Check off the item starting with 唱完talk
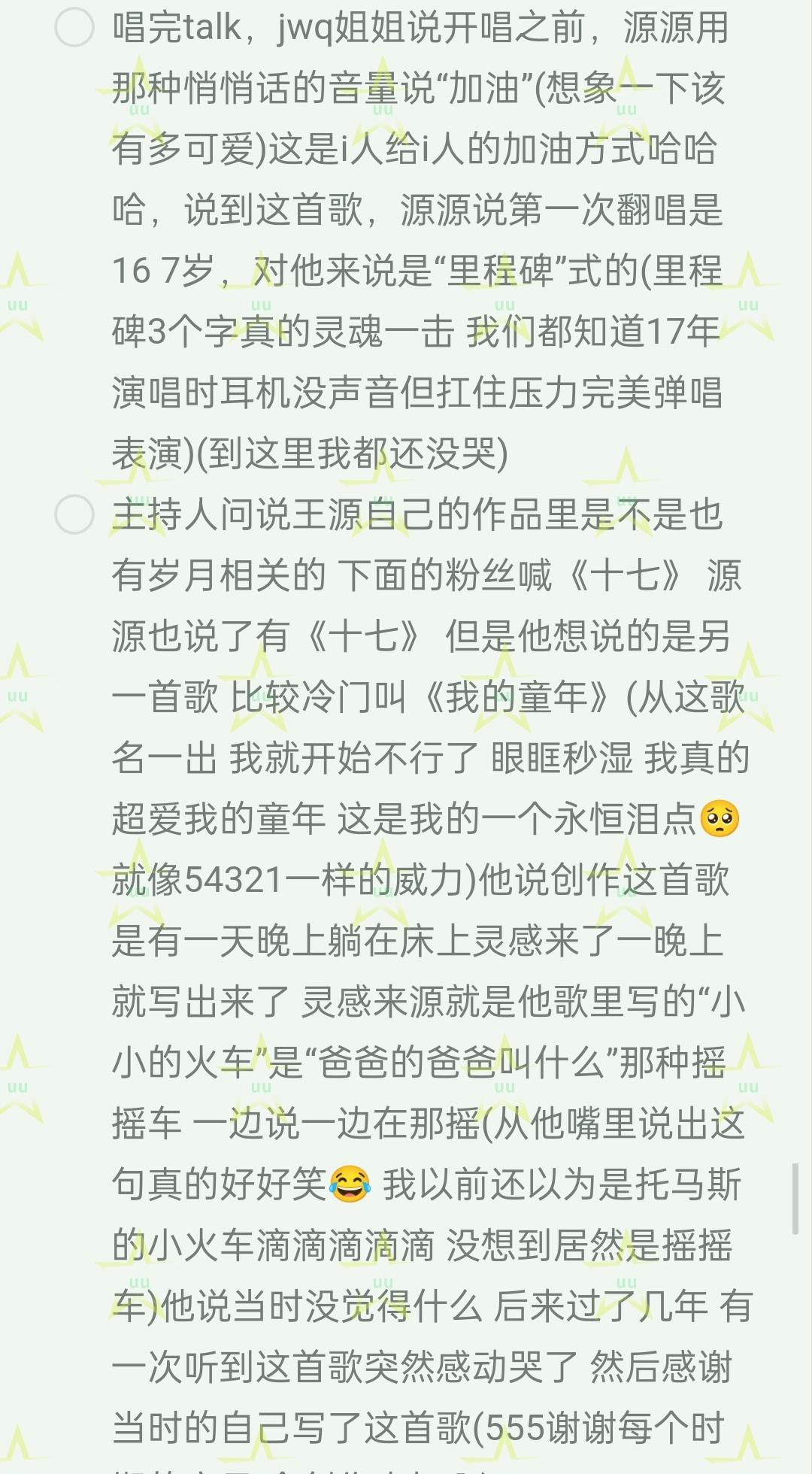This screenshot has width=812, height=1474. tap(74, 28)
